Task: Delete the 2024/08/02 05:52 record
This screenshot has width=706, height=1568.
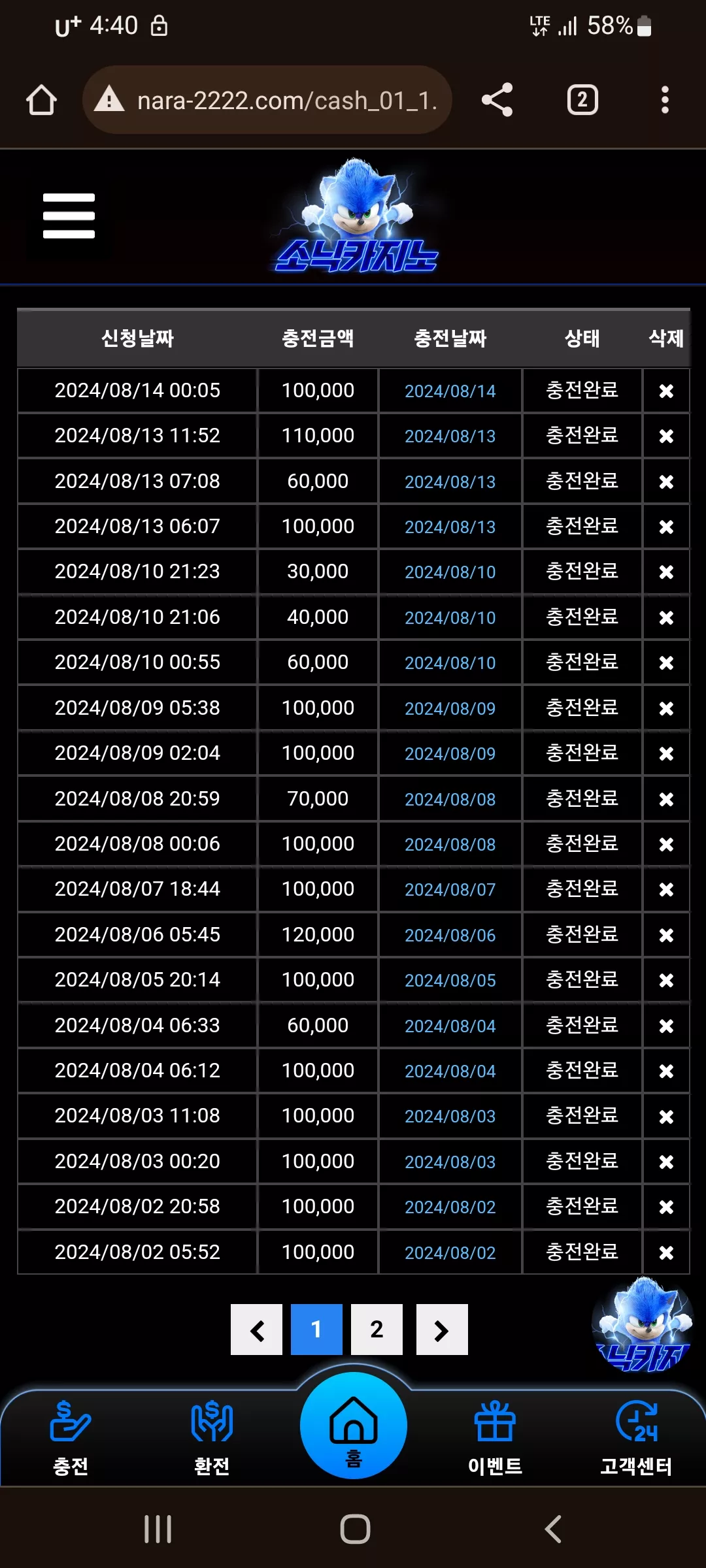Action: 666,1252
